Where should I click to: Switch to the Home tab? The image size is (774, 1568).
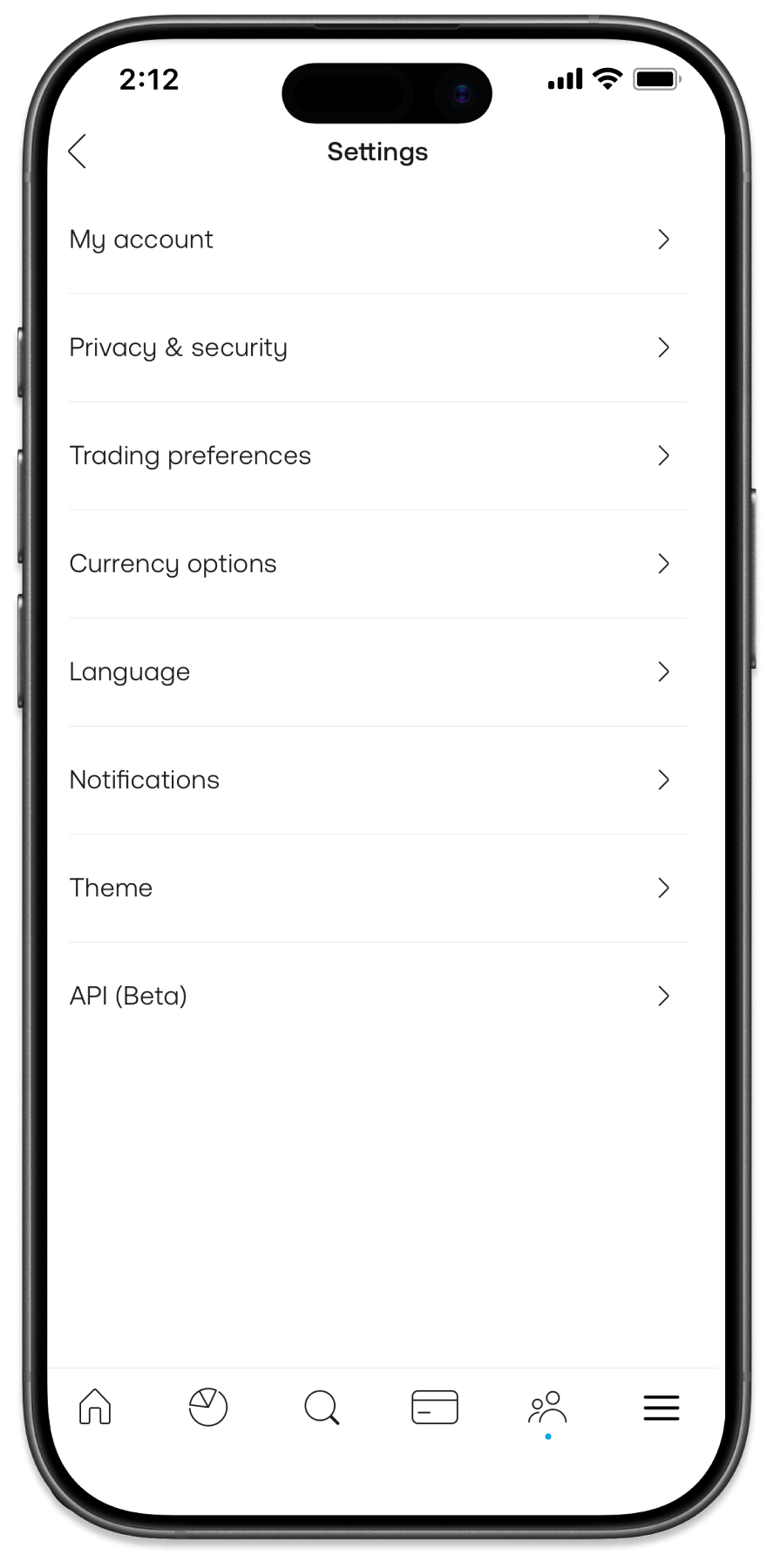(95, 1407)
